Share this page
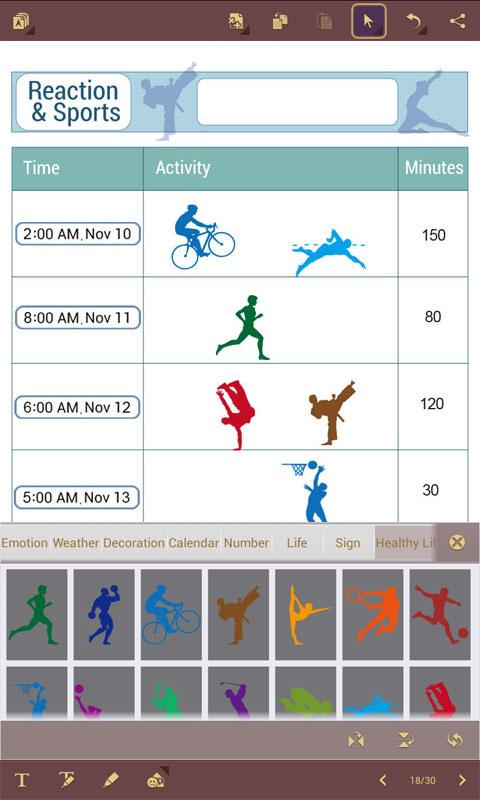 click(458, 21)
